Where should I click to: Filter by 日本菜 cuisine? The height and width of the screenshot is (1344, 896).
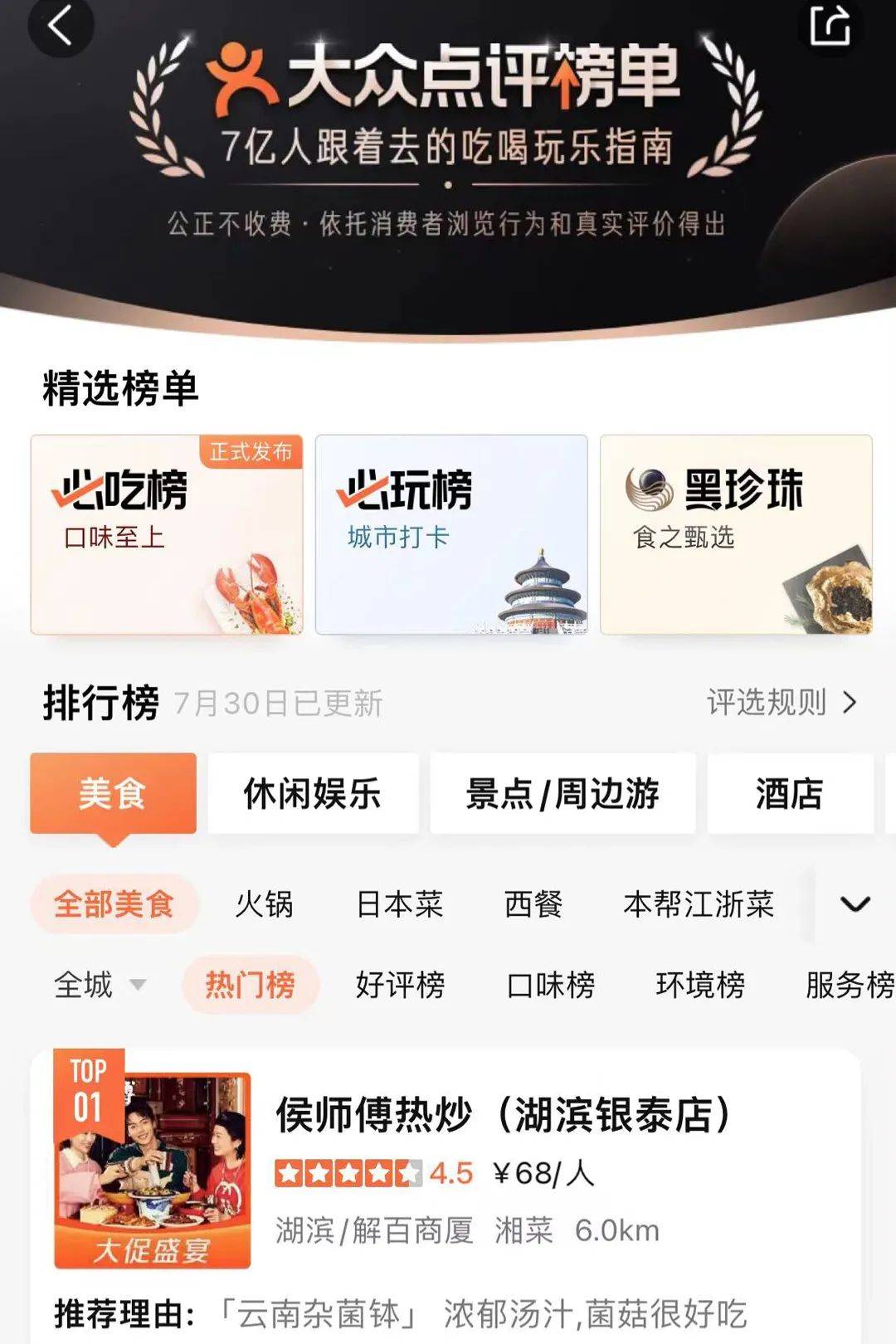(399, 903)
